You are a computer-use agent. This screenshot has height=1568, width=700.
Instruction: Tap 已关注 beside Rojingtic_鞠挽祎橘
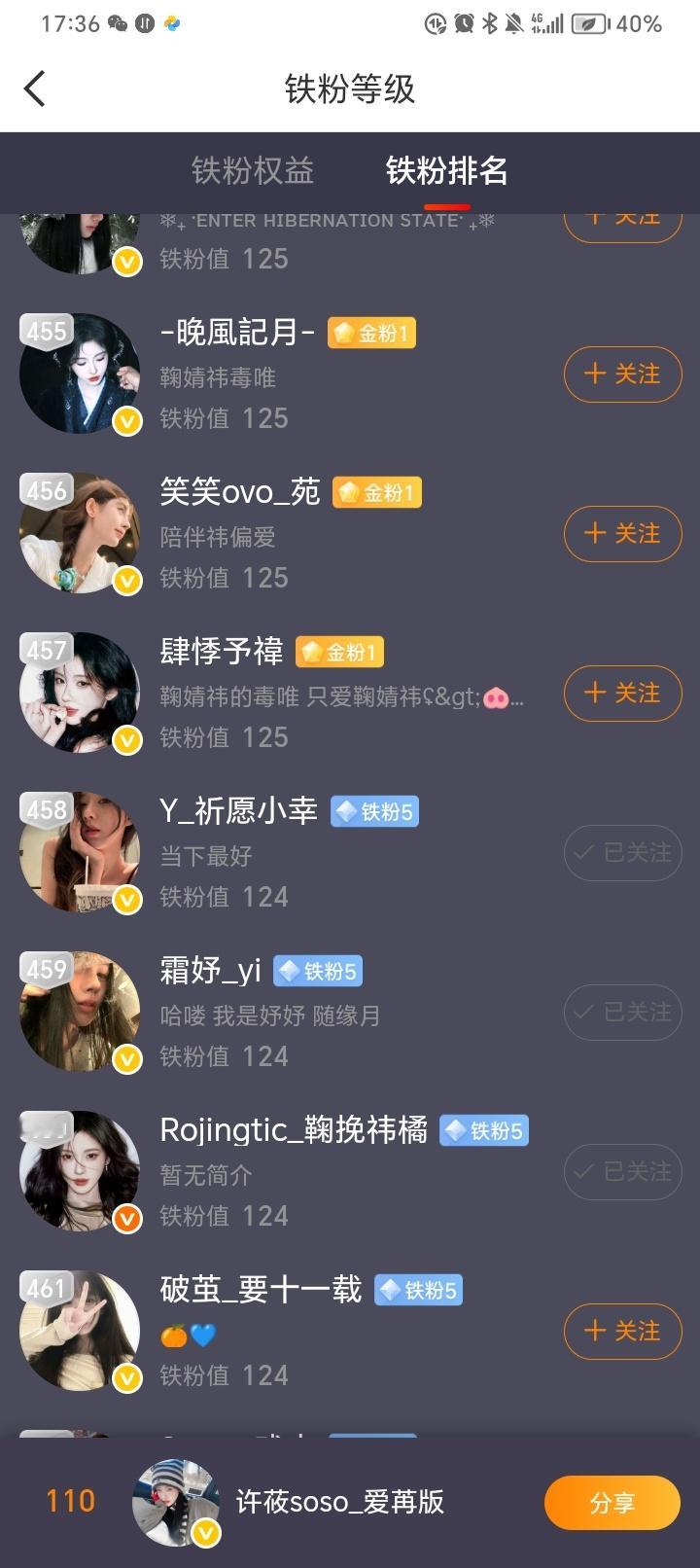click(x=622, y=1172)
